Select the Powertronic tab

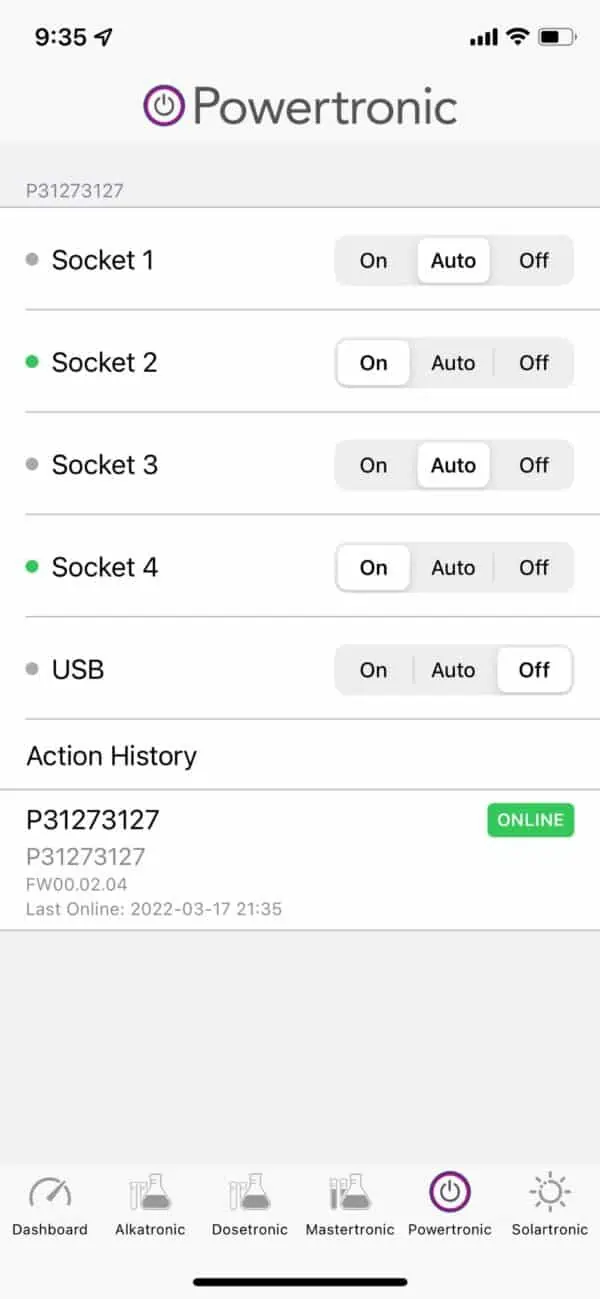coord(450,1206)
